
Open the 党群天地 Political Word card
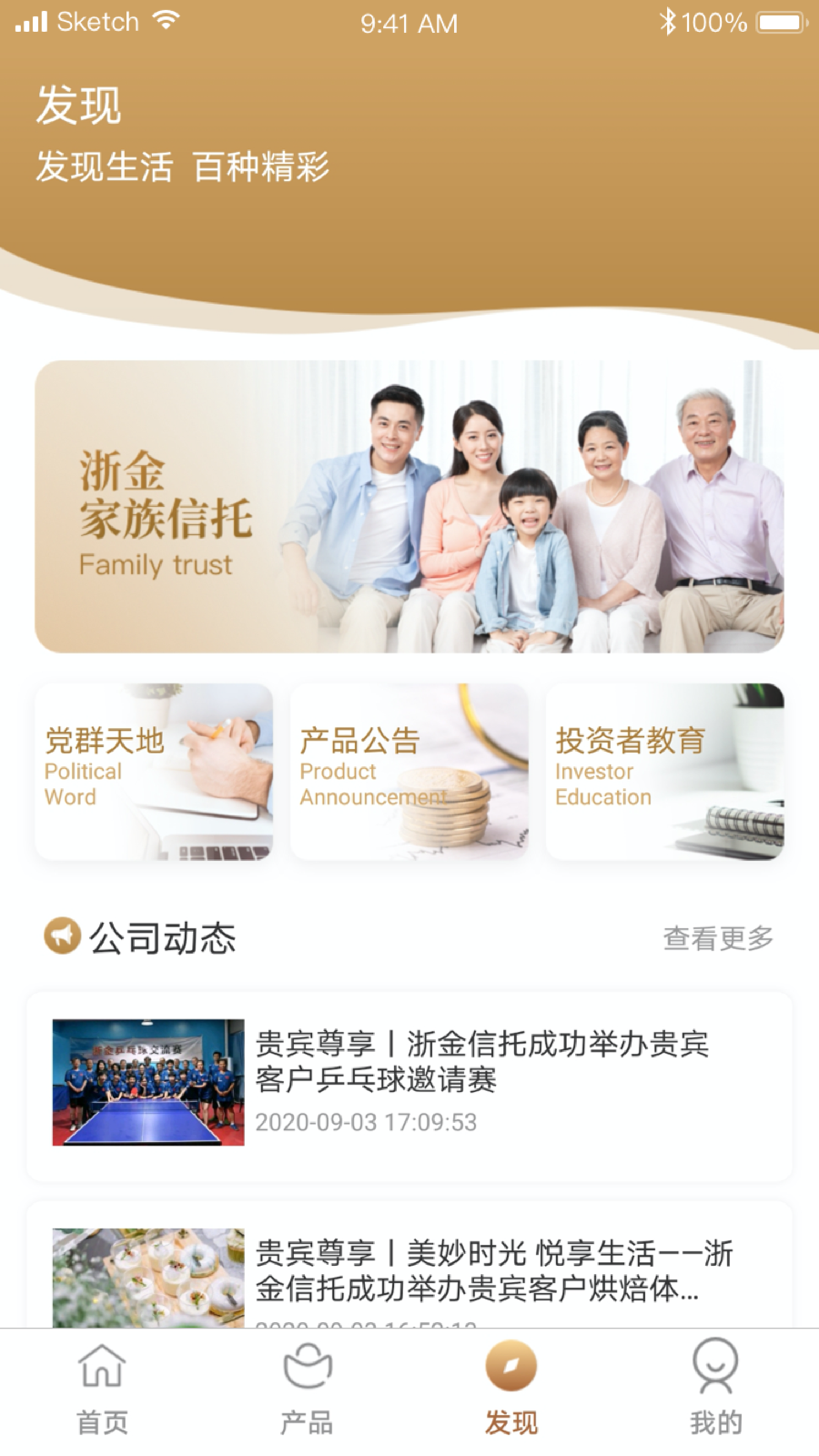(154, 772)
